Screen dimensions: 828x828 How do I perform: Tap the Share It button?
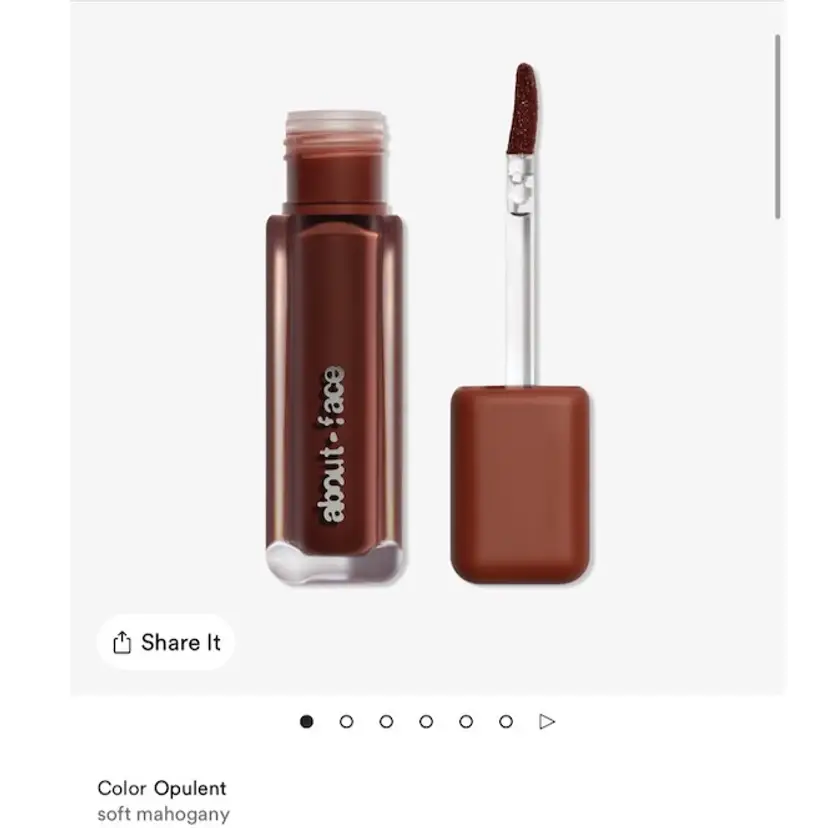pos(166,642)
